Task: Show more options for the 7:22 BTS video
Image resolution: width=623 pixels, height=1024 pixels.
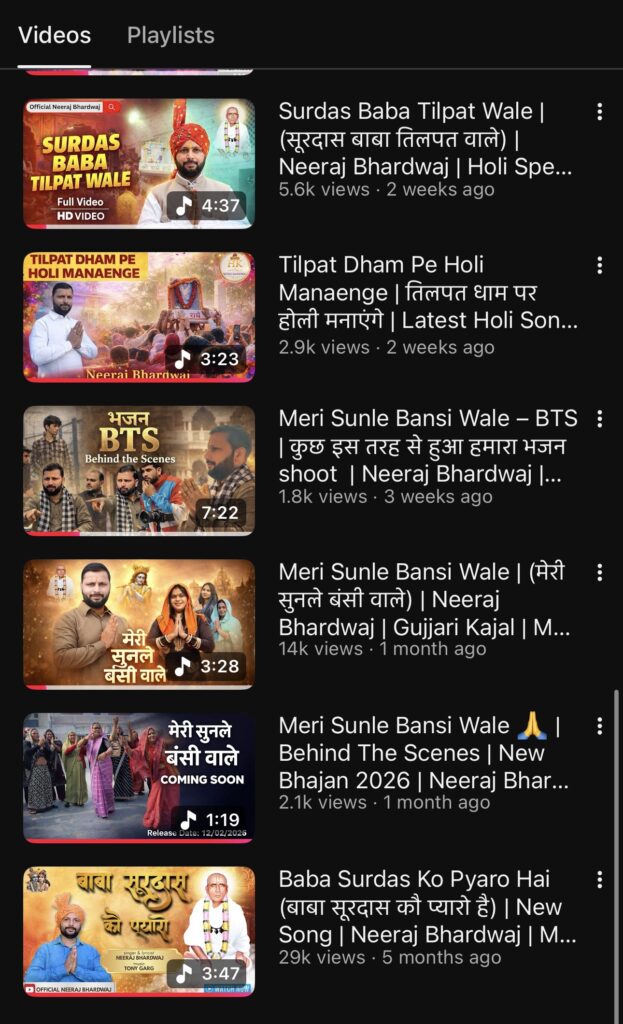Action: (599, 419)
